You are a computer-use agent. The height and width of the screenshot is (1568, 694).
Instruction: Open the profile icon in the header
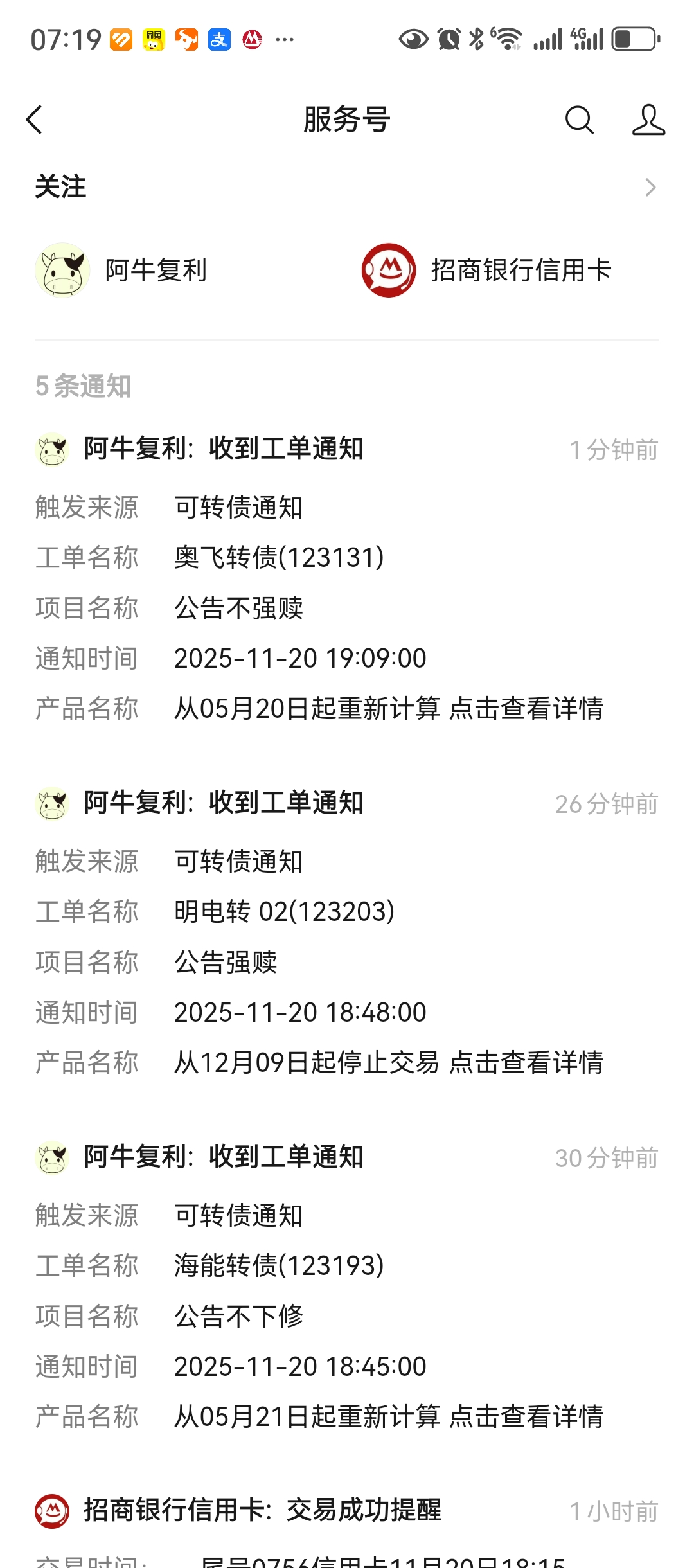(x=648, y=120)
